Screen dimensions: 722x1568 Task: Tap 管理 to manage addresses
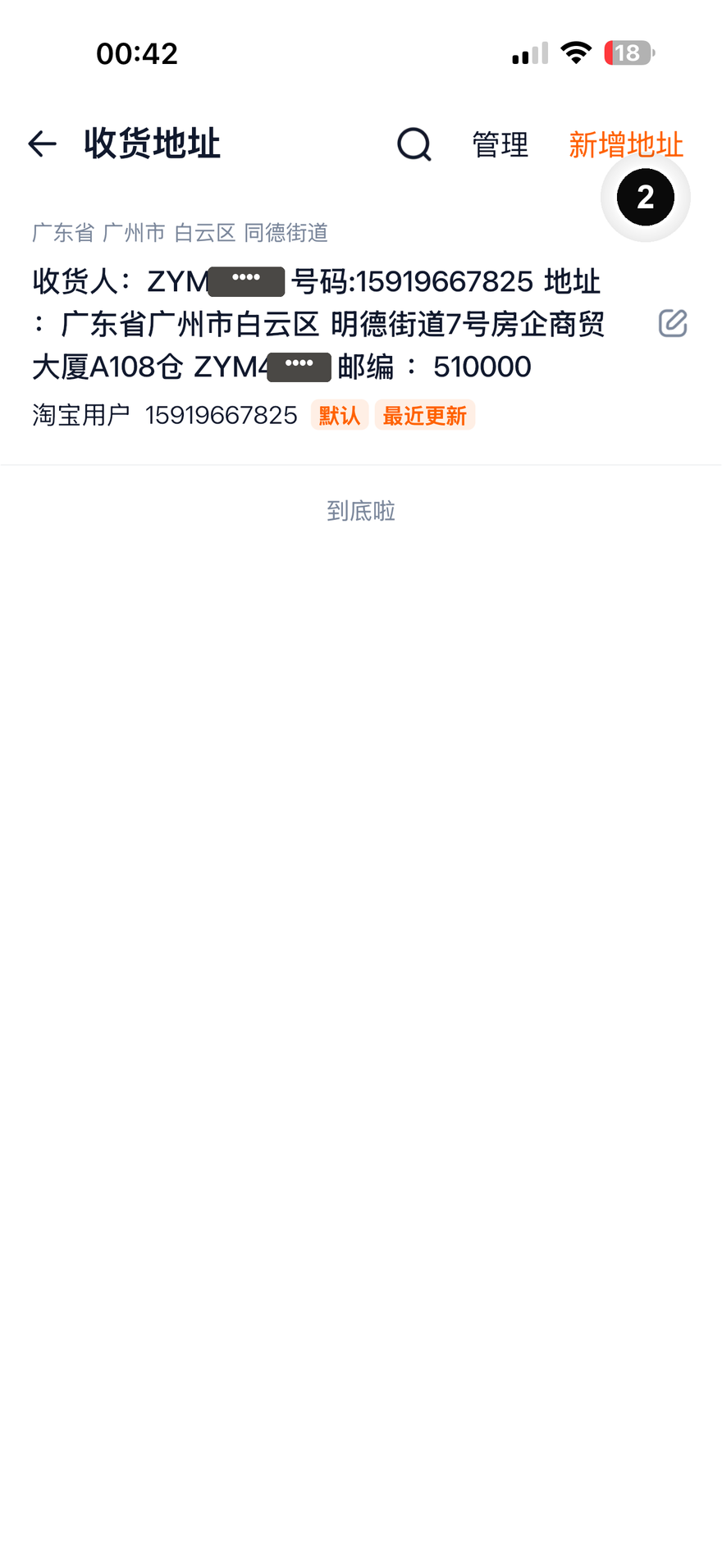[500, 145]
